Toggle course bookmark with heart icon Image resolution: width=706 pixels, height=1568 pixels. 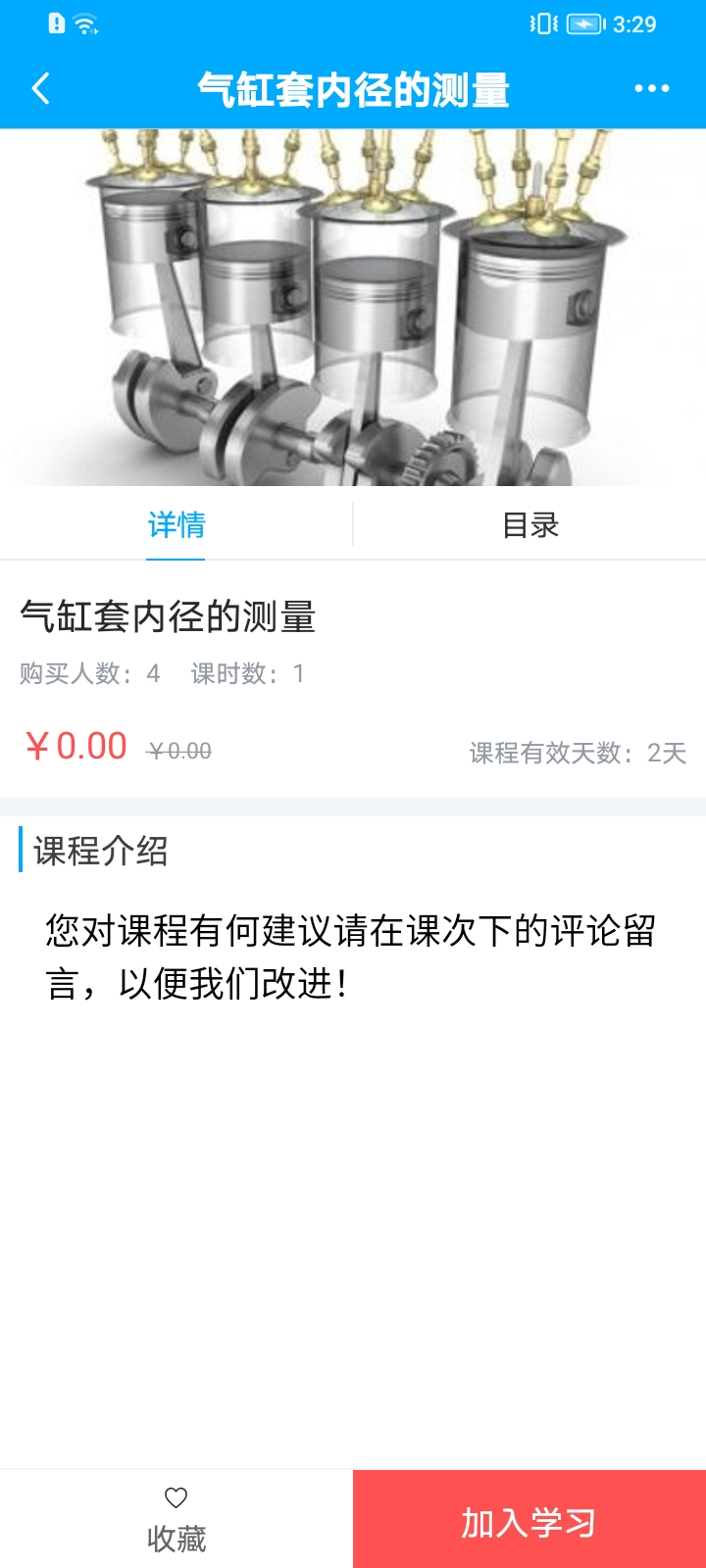click(176, 1496)
